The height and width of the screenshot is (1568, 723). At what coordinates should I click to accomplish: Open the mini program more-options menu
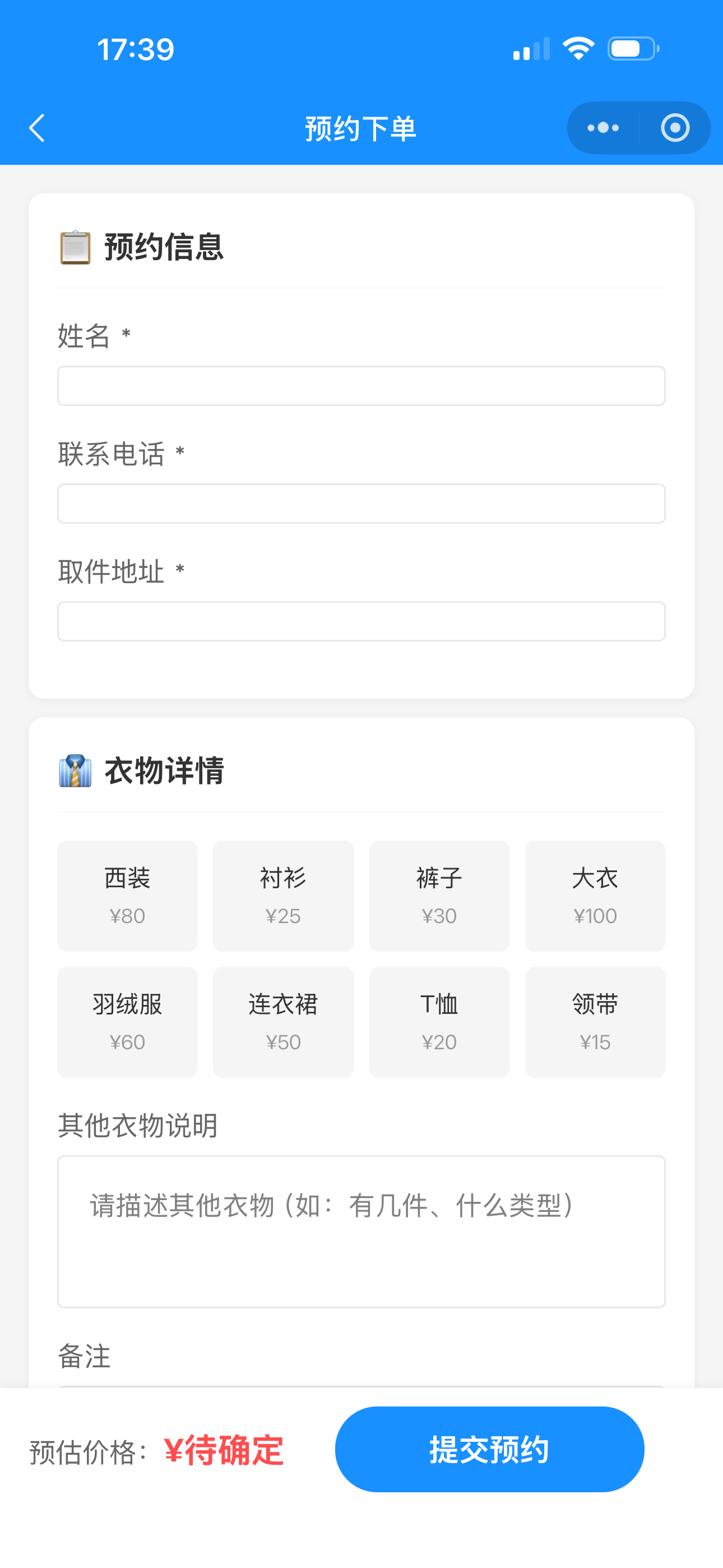[x=602, y=128]
